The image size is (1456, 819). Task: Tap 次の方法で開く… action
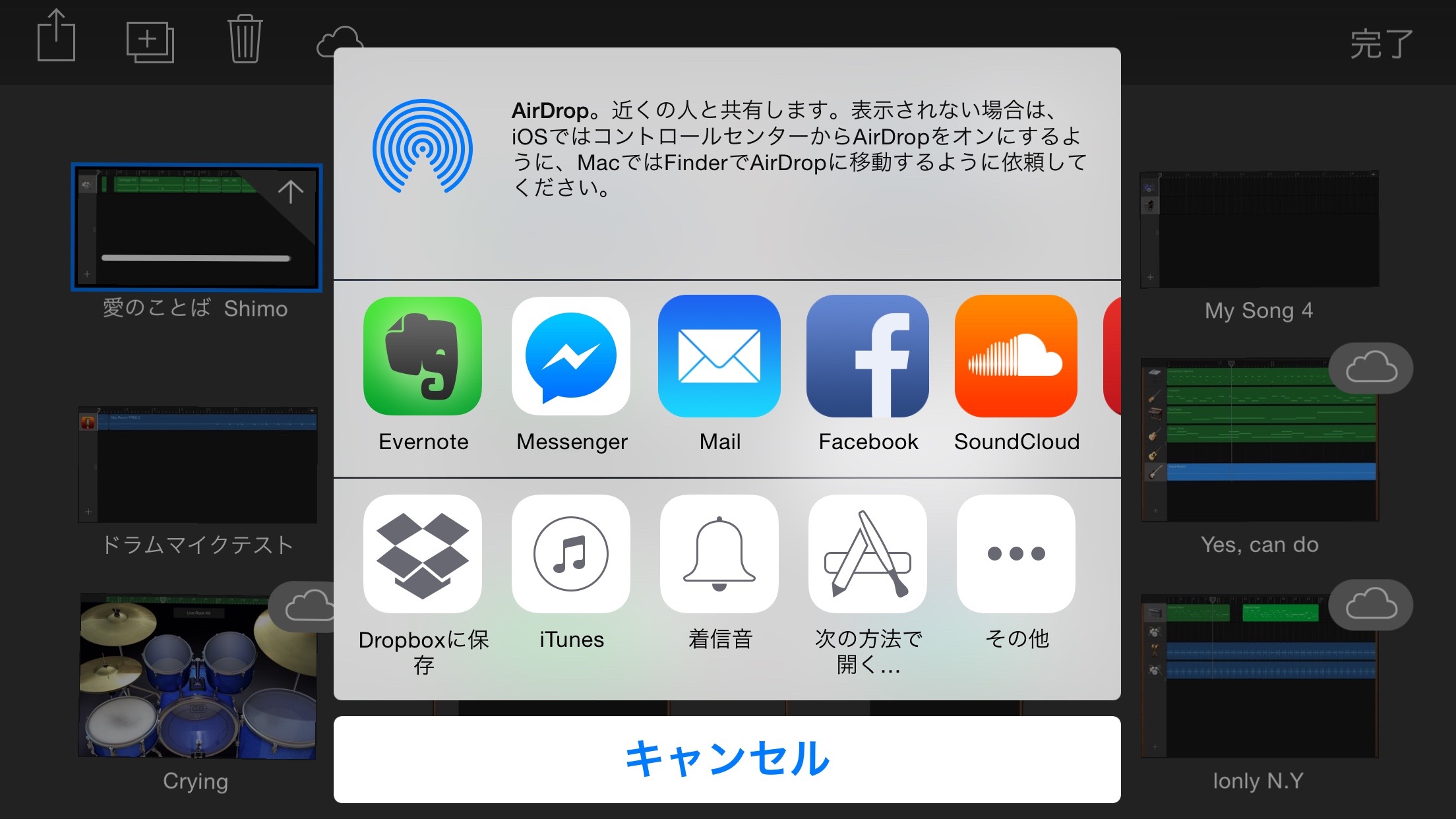point(868,554)
